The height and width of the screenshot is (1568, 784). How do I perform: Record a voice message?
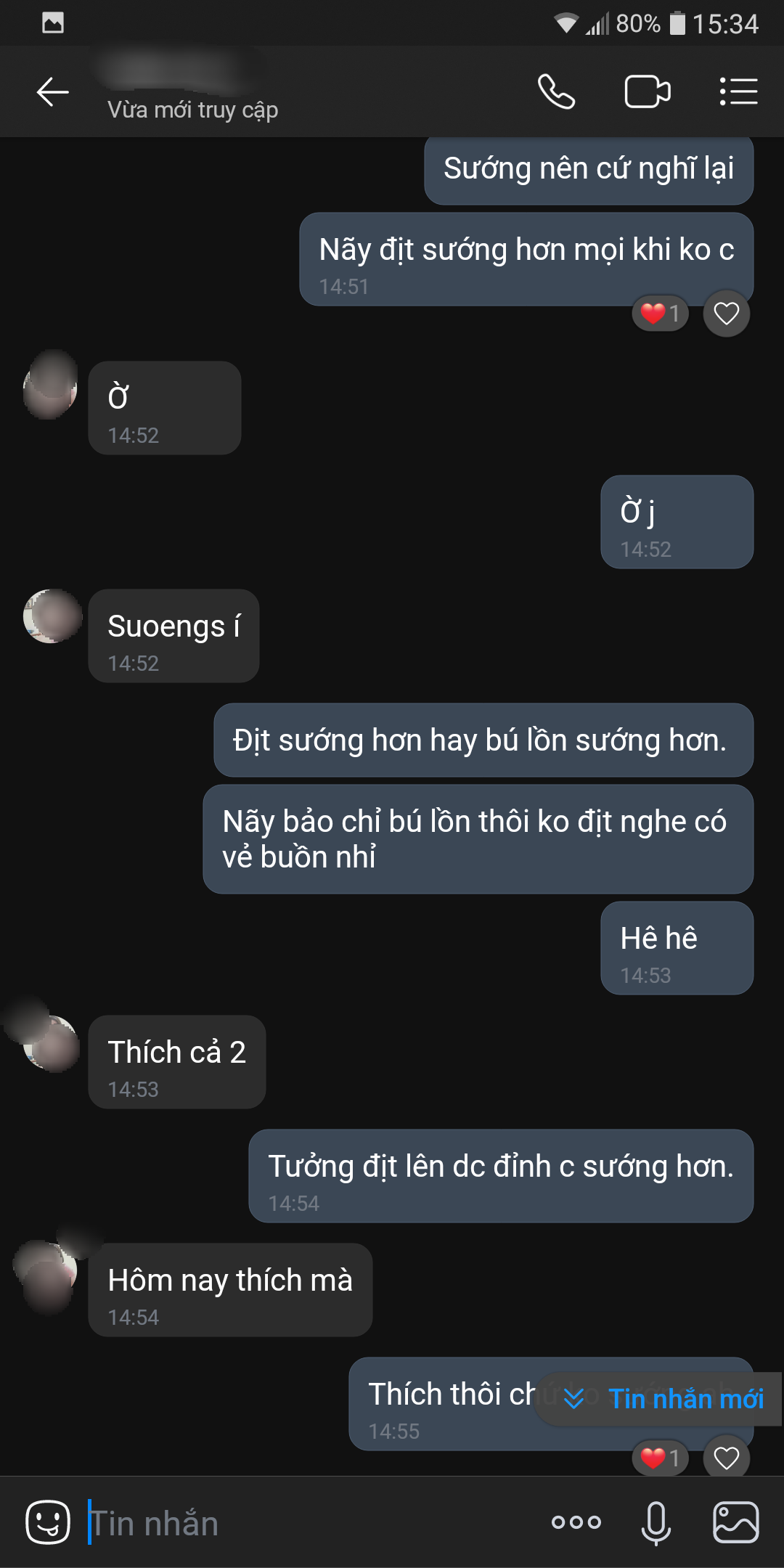point(656,1522)
